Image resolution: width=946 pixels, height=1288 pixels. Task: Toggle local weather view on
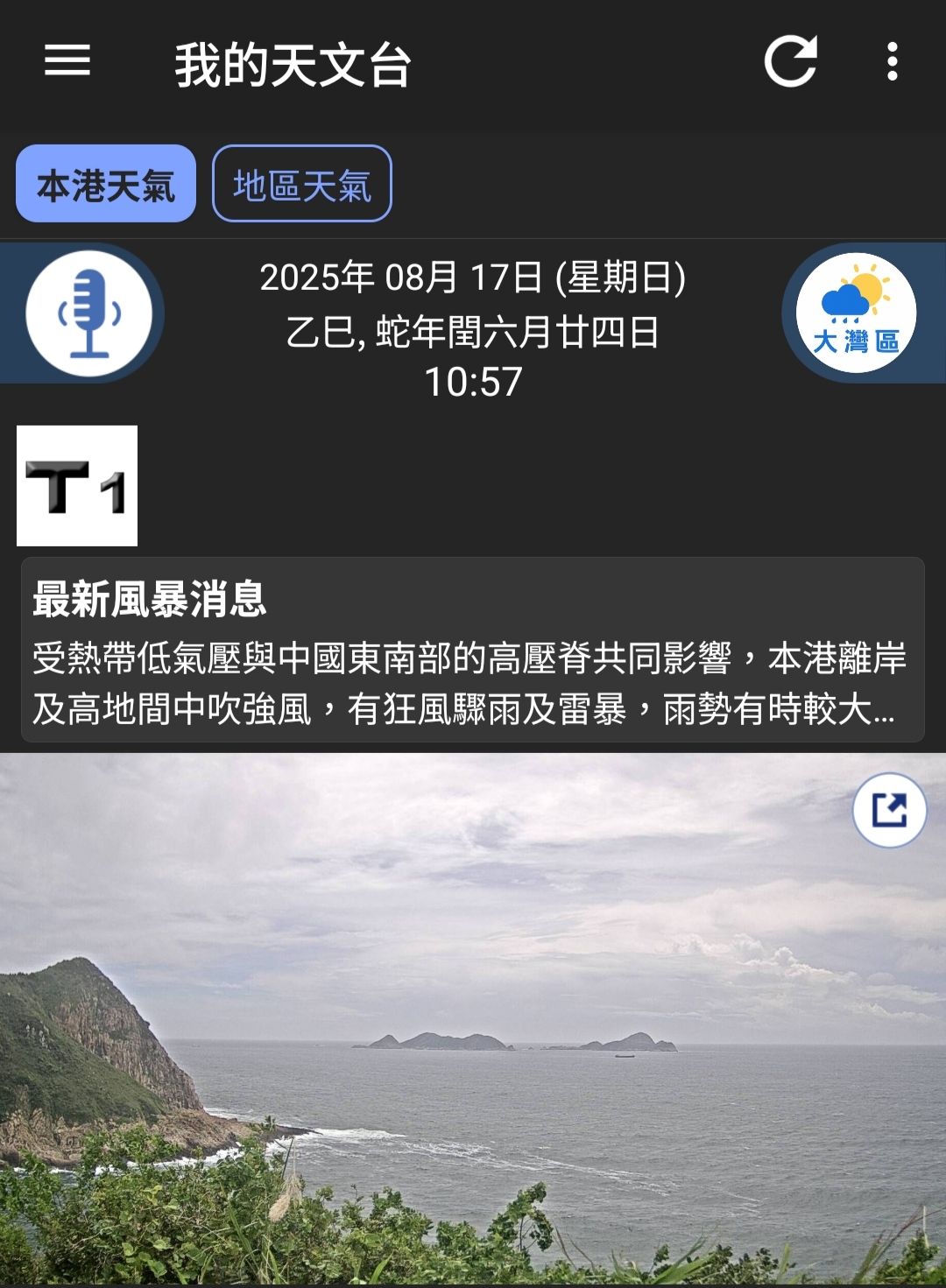(105, 183)
